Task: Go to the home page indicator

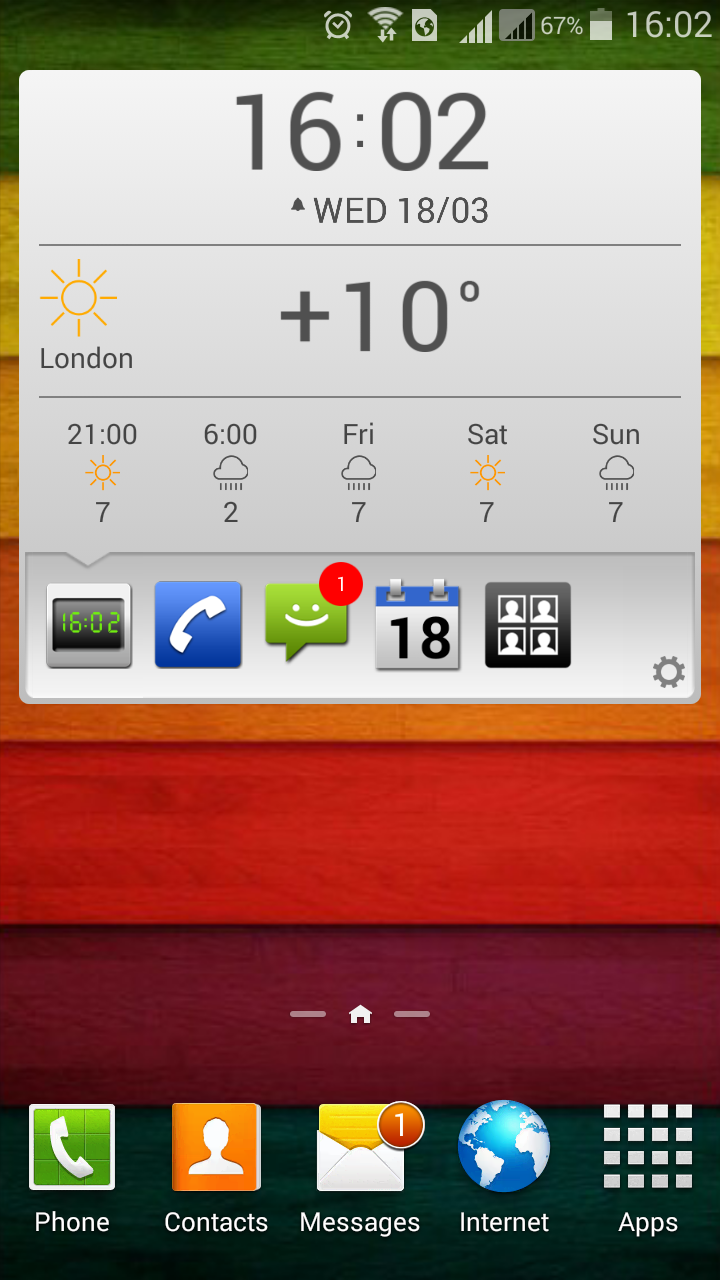Action: pyautogui.click(x=360, y=1014)
